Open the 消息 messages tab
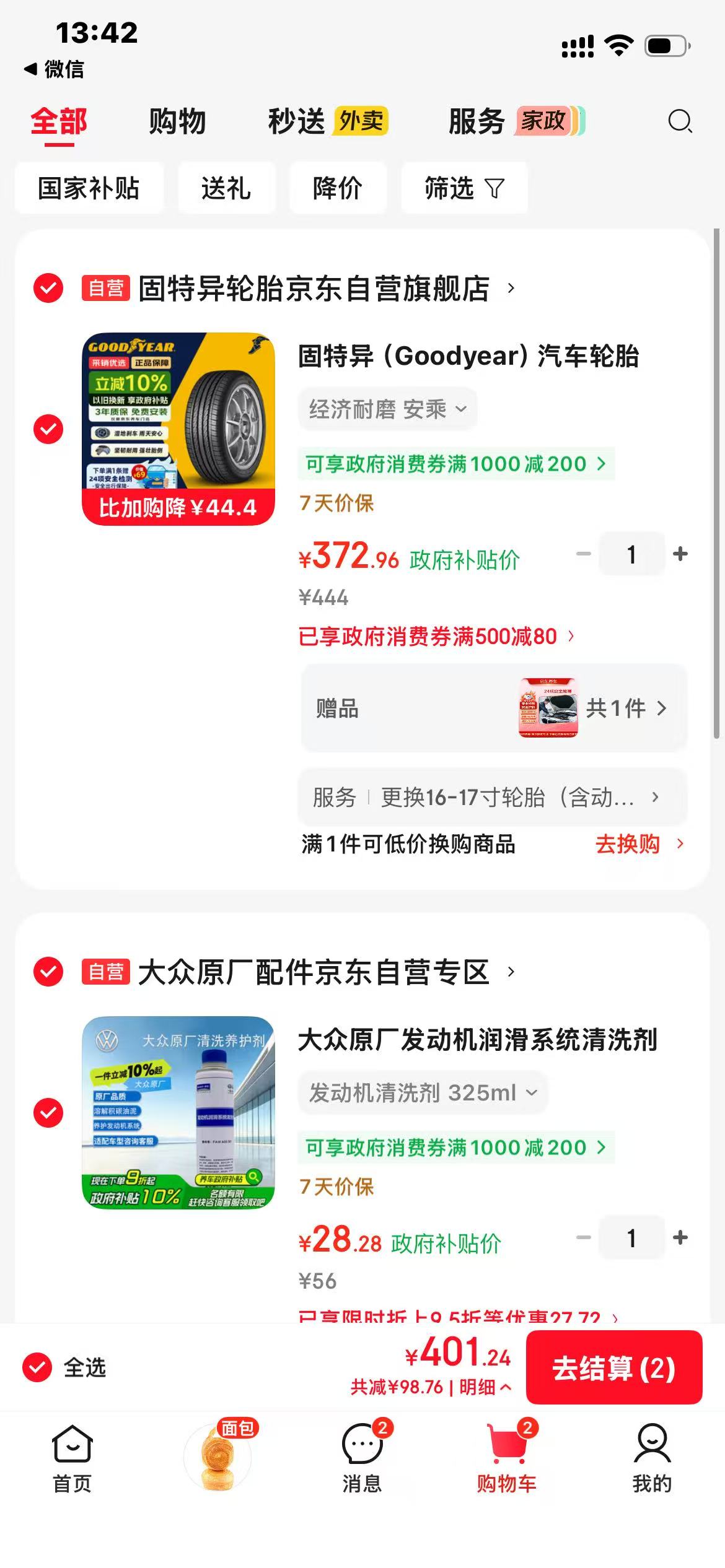Screen dimensions: 725x1568 pyautogui.click(x=362, y=1458)
